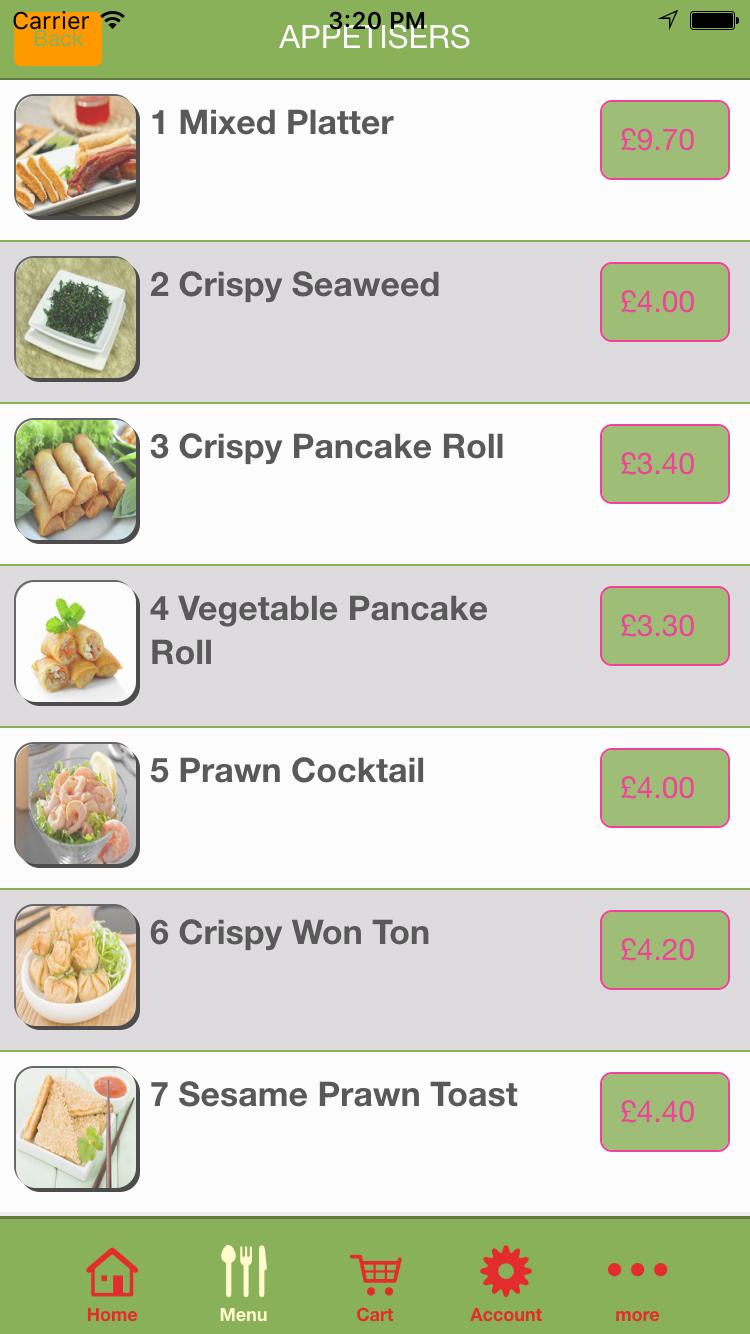Tap the £4.00 price for Crispy Seaweed
Viewport: 750px width, 1334px height.
coord(665,302)
